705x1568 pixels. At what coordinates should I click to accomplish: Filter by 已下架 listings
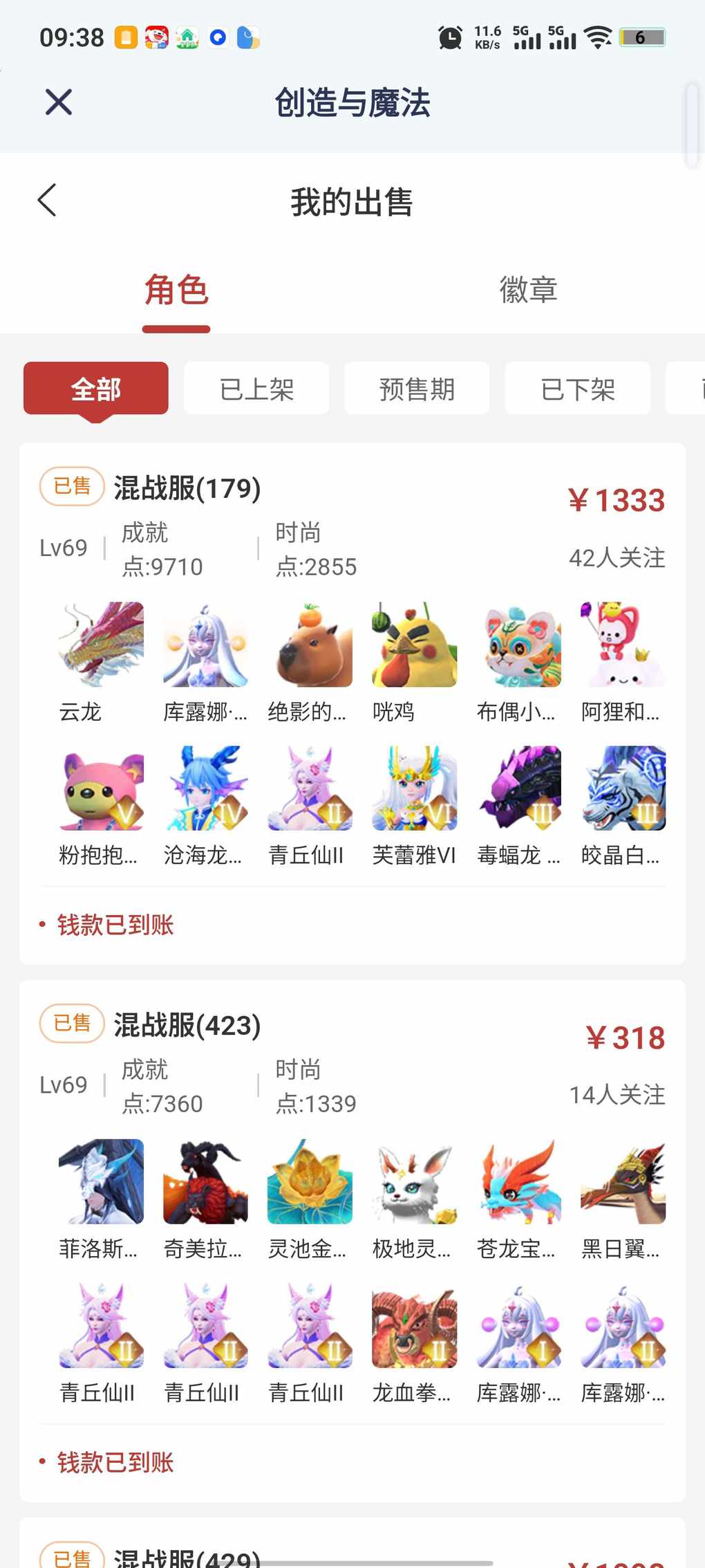click(x=577, y=389)
